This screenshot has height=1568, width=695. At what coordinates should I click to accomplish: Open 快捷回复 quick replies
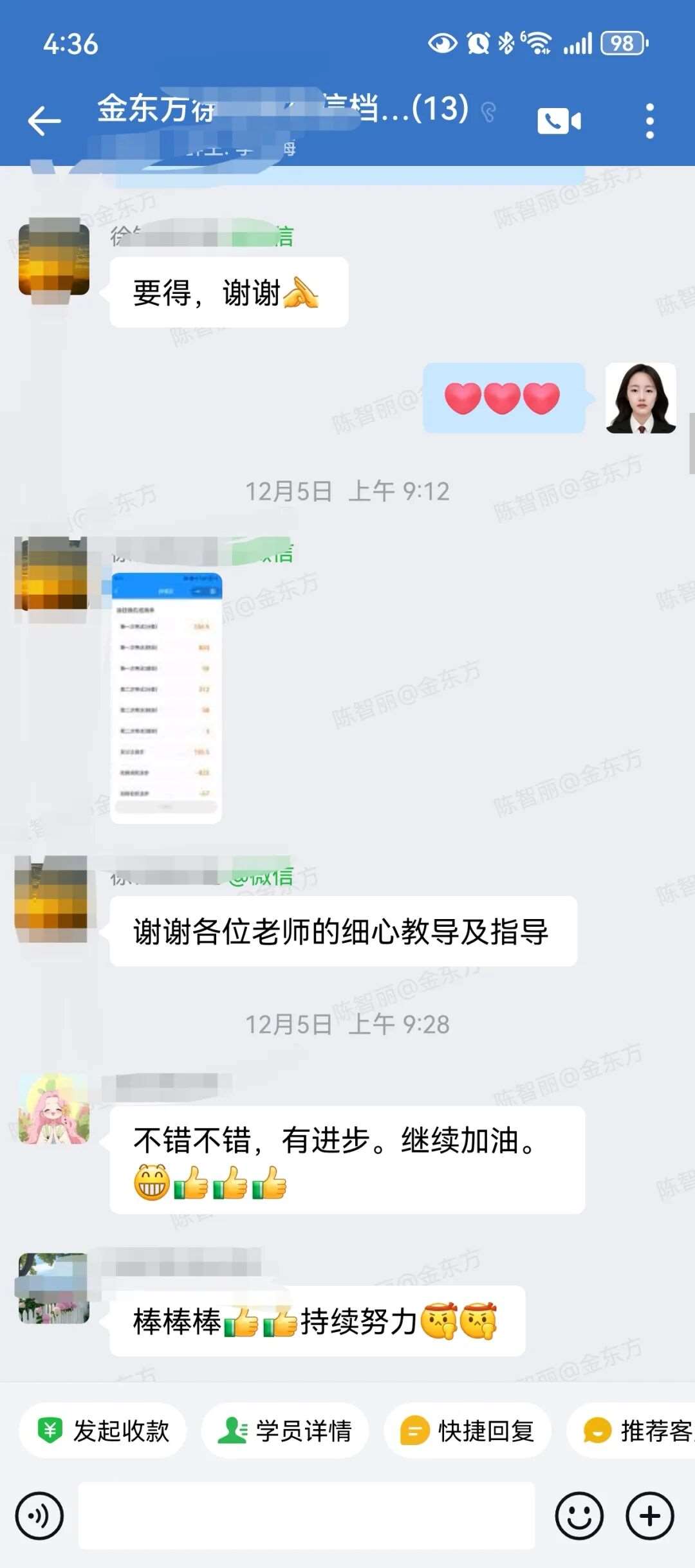[468, 1431]
